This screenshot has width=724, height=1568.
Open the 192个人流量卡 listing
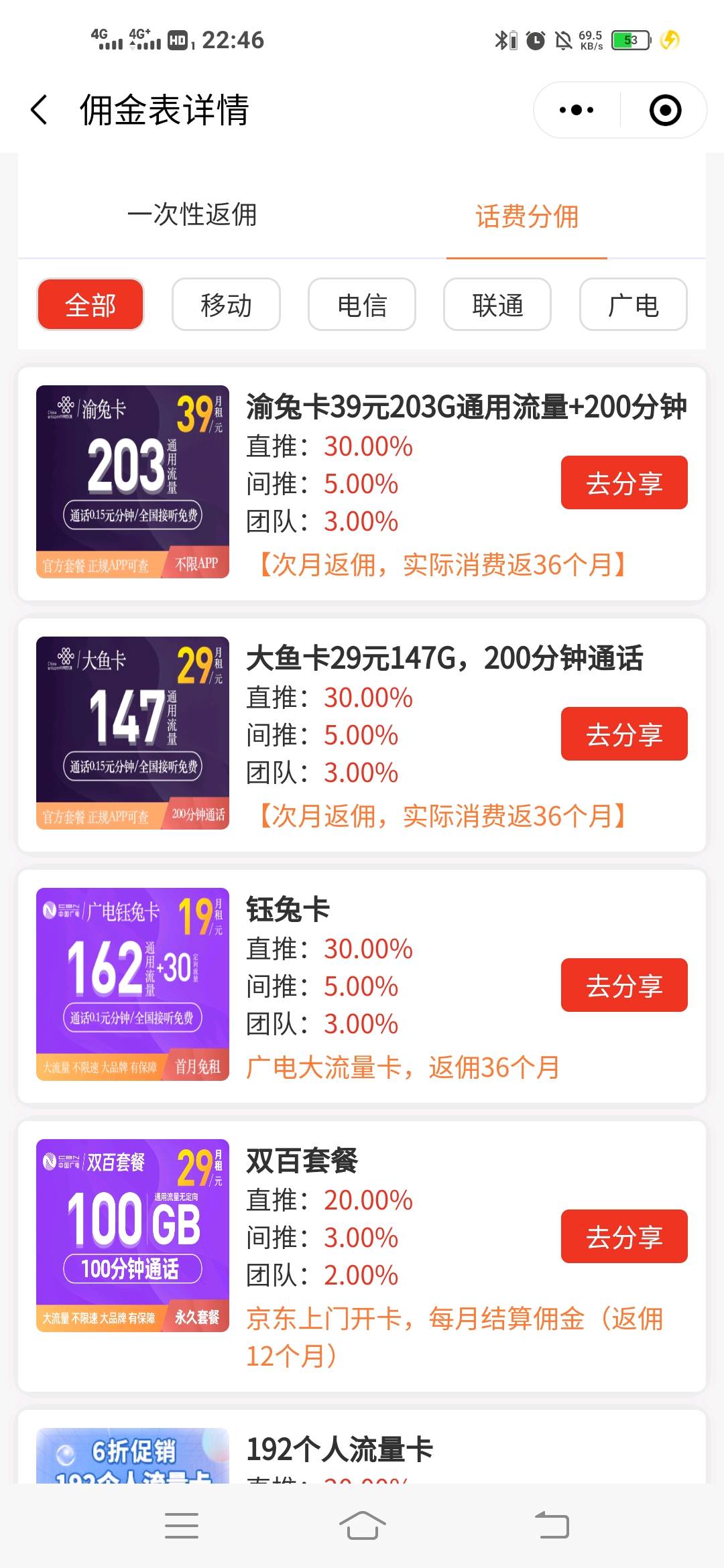[x=339, y=1449]
